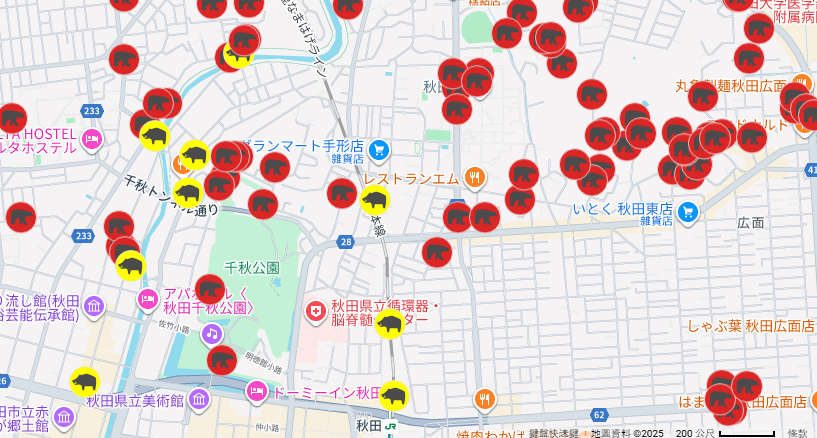Screen dimensions: 817x438
Task: Open 秋田県立循環器・脳脊髄センター hospital marker
Action: coord(316,313)
